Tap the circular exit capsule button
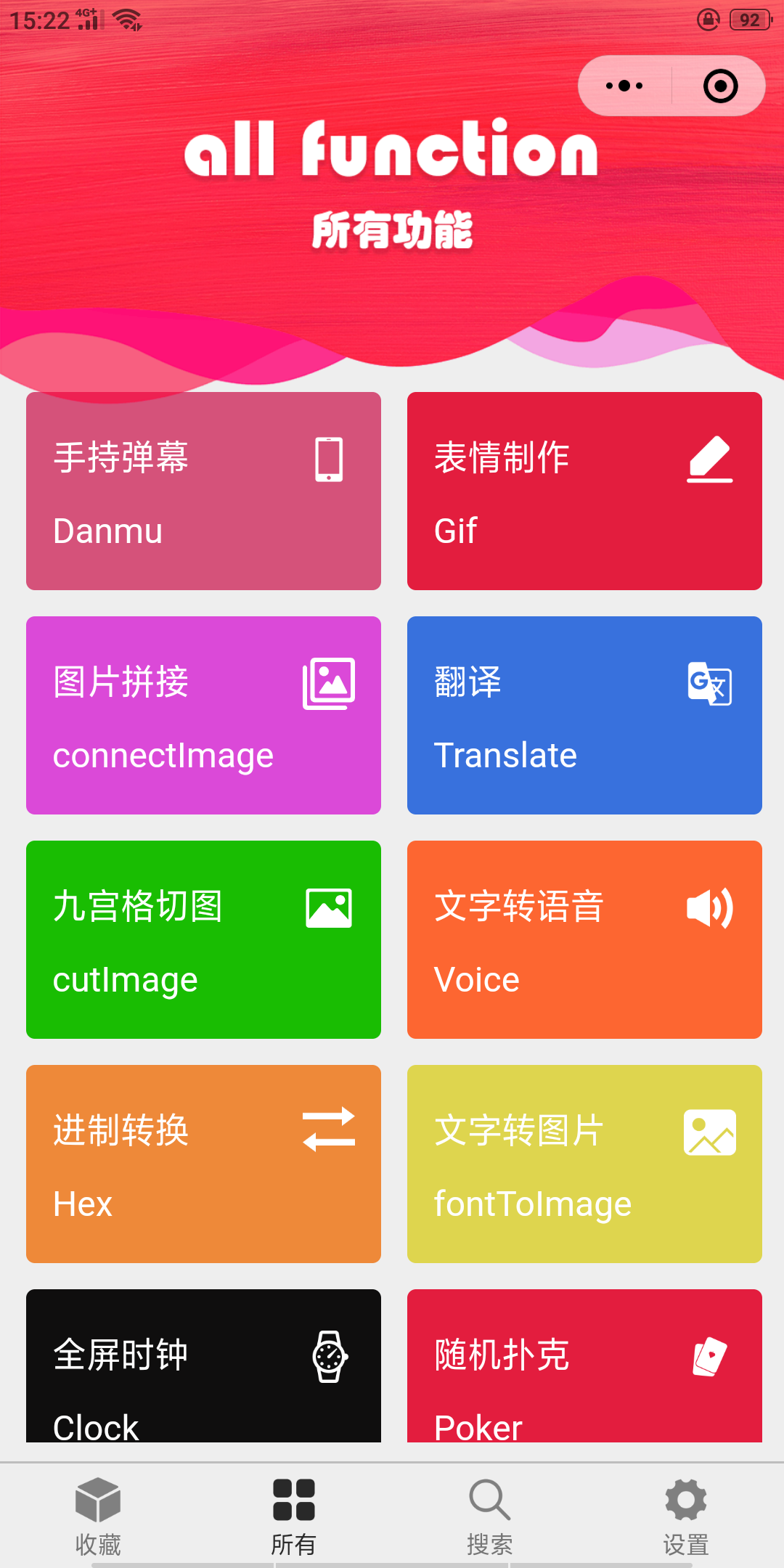The height and width of the screenshot is (1568, 784). point(718,85)
